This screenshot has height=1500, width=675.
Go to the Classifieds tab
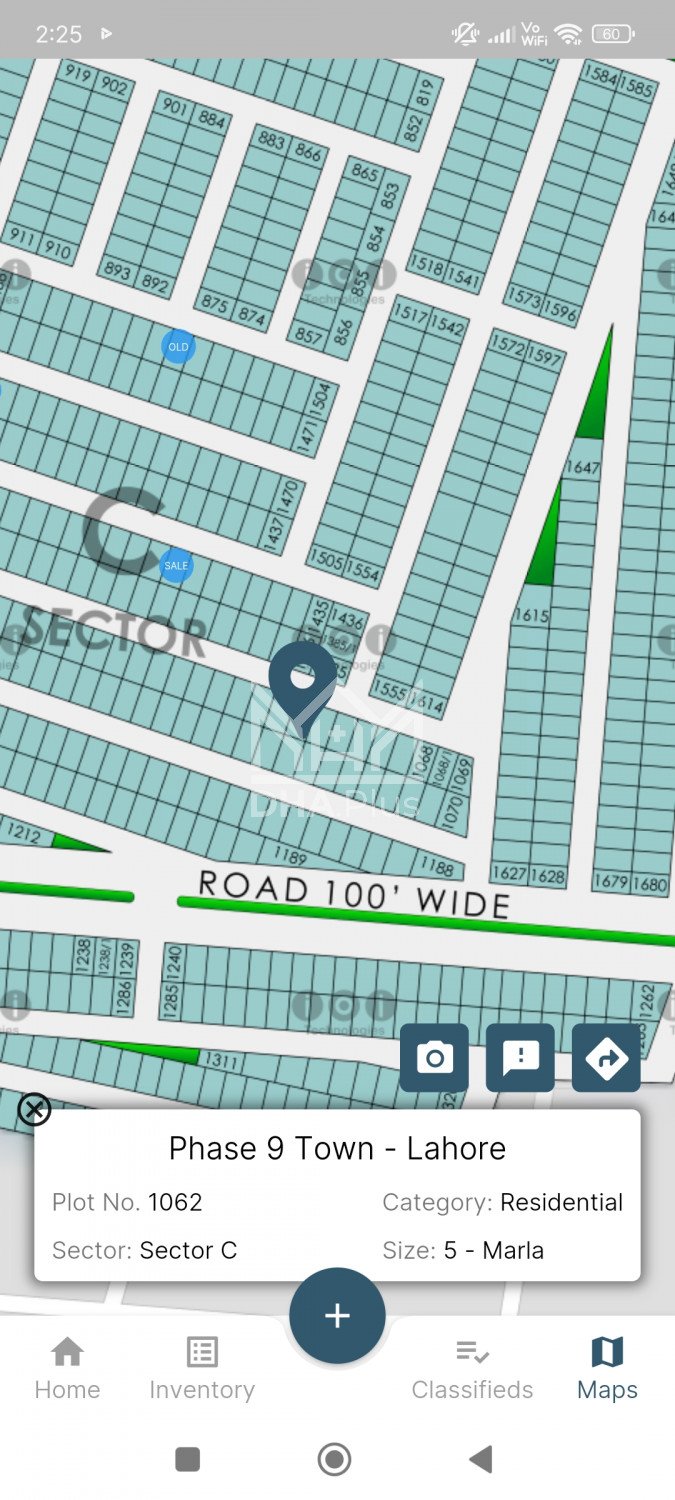pos(472,1369)
